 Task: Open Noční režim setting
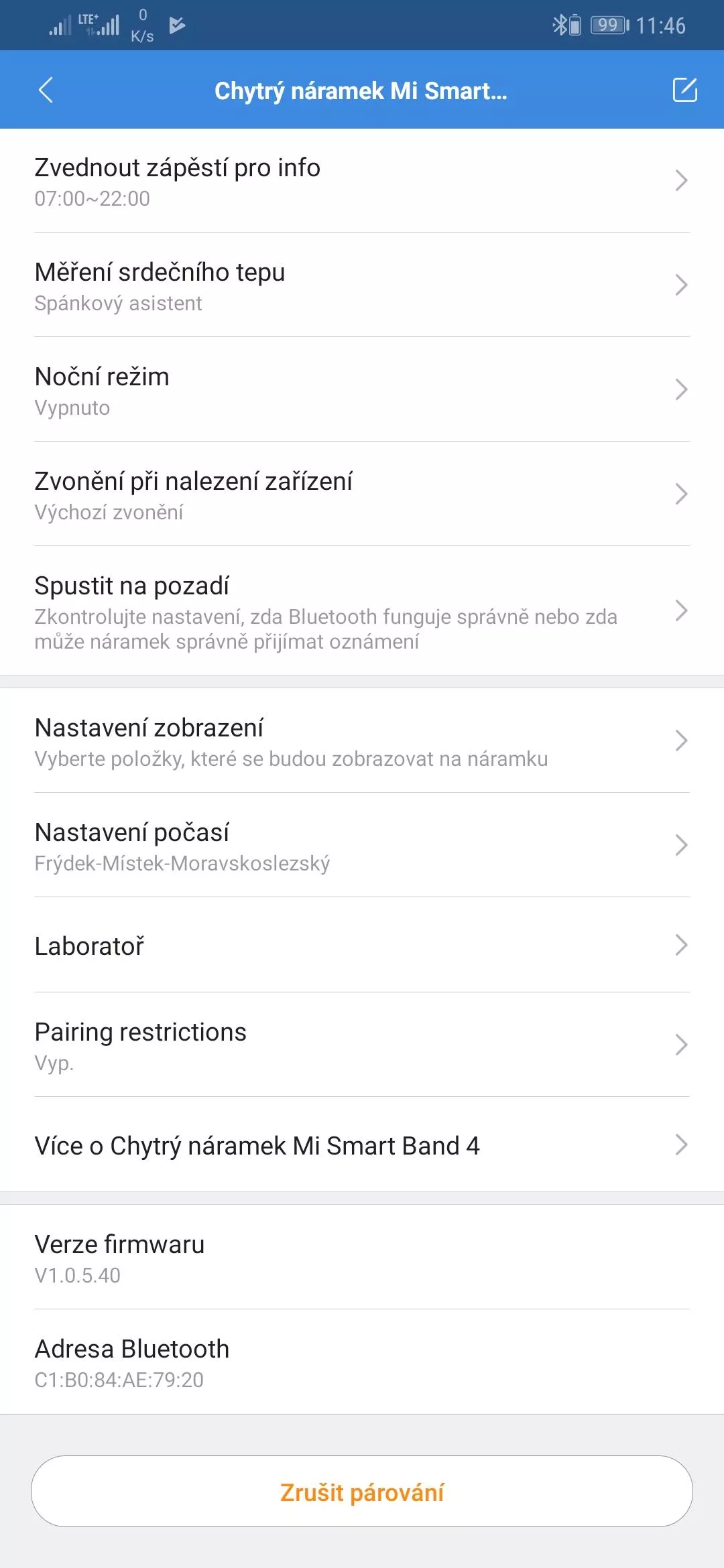coord(362,390)
